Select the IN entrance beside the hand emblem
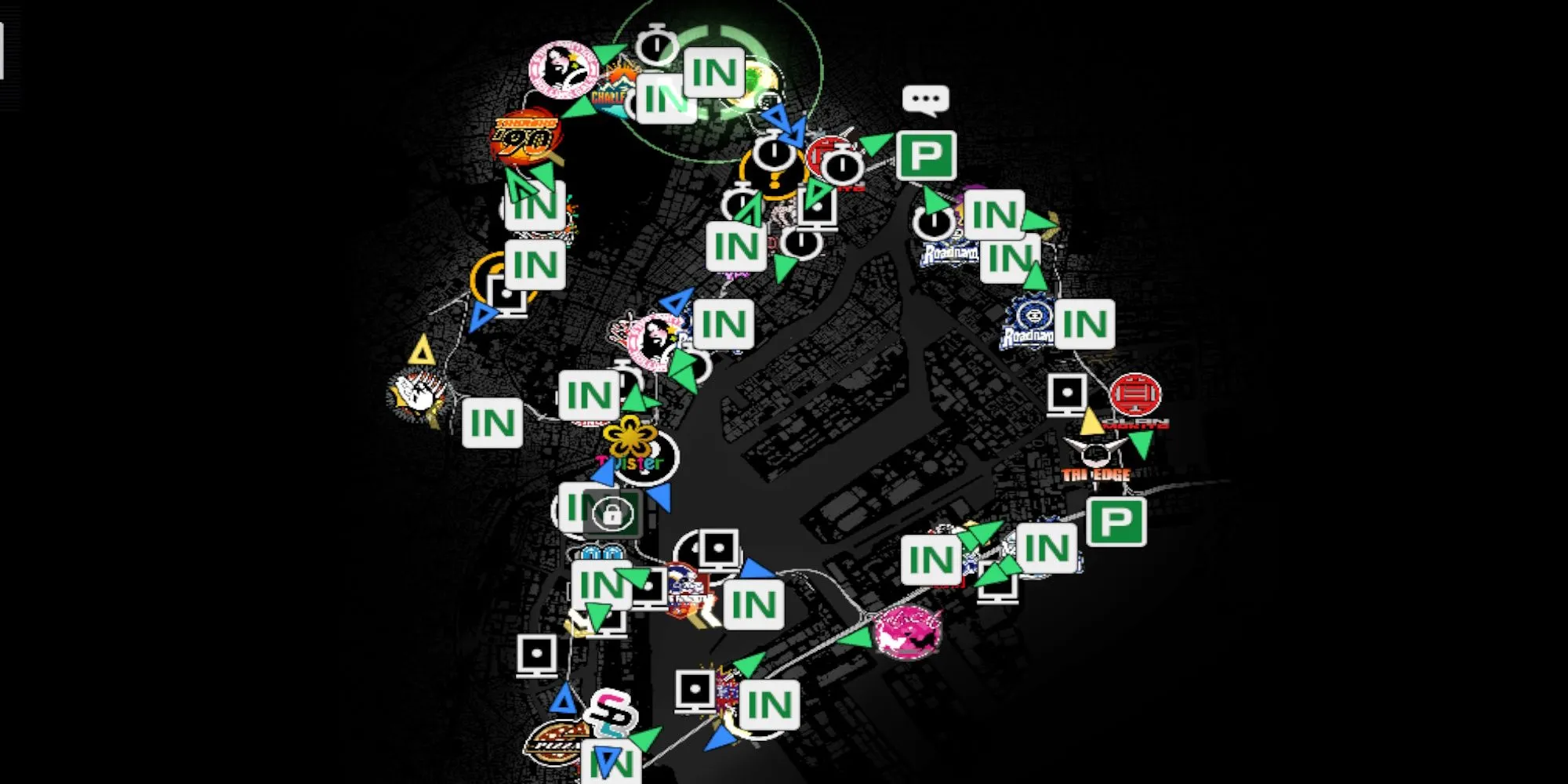This screenshot has height=784, width=1568. (492, 423)
